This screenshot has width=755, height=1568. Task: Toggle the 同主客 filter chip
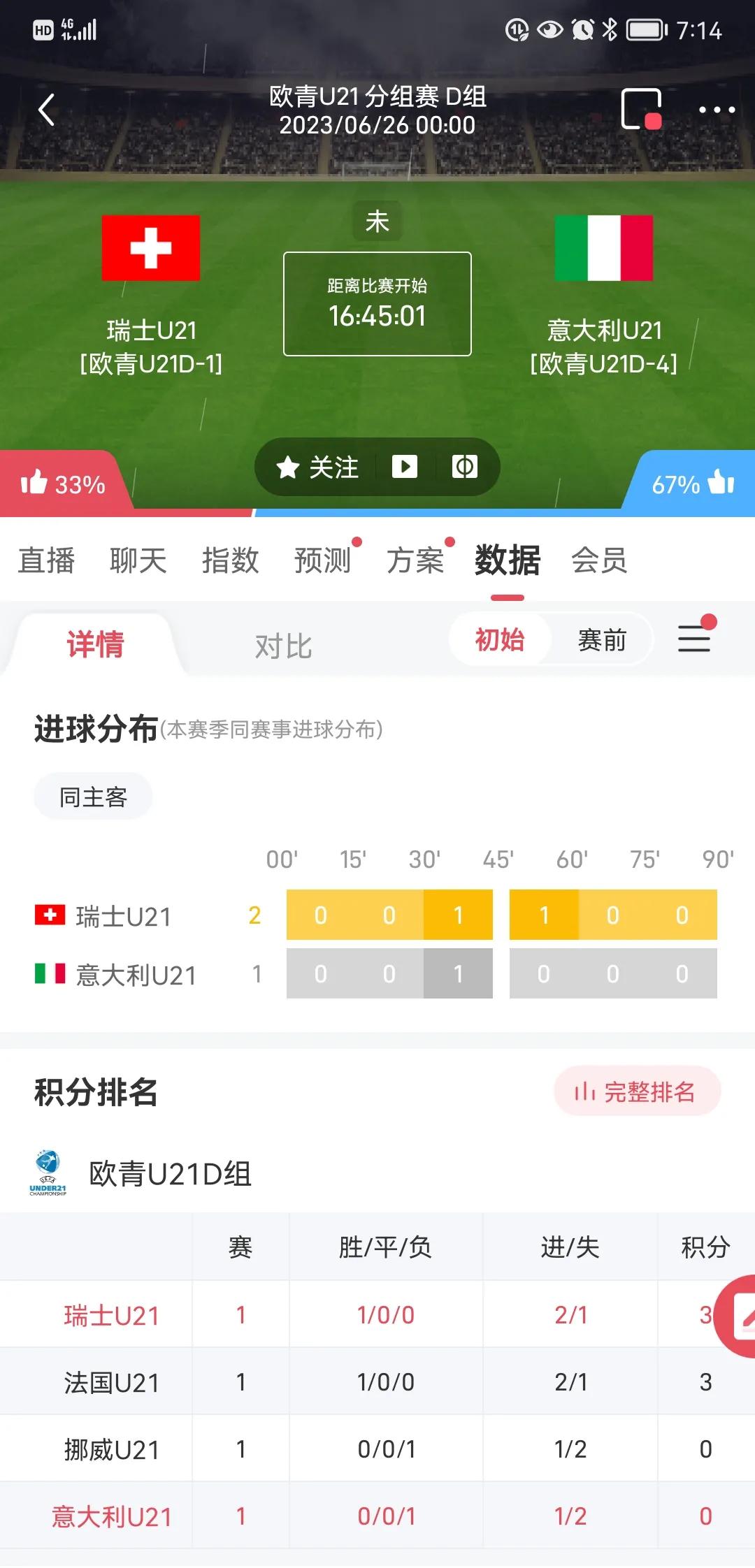(93, 796)
